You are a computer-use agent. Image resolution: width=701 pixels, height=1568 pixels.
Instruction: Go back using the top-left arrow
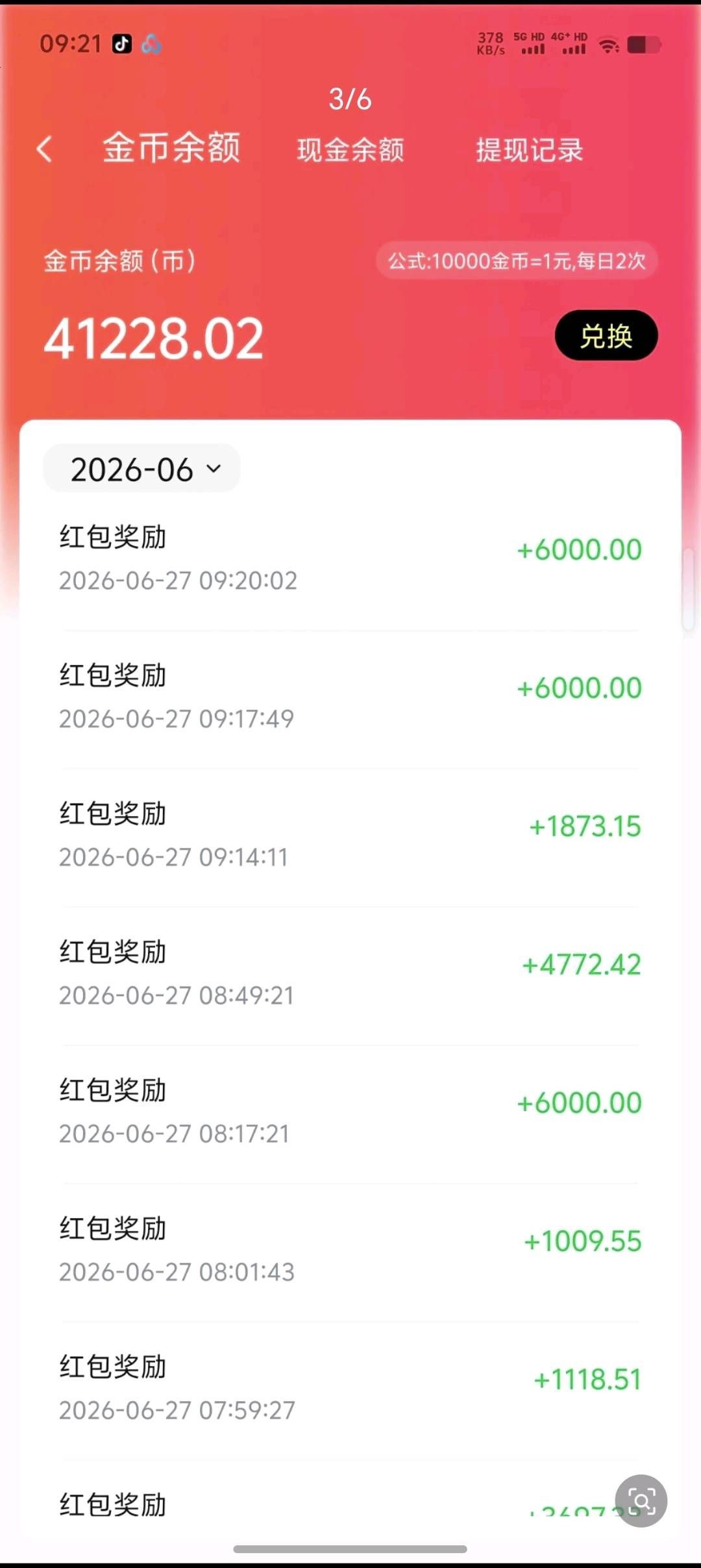pyautogui.click(x=44, y=149)
